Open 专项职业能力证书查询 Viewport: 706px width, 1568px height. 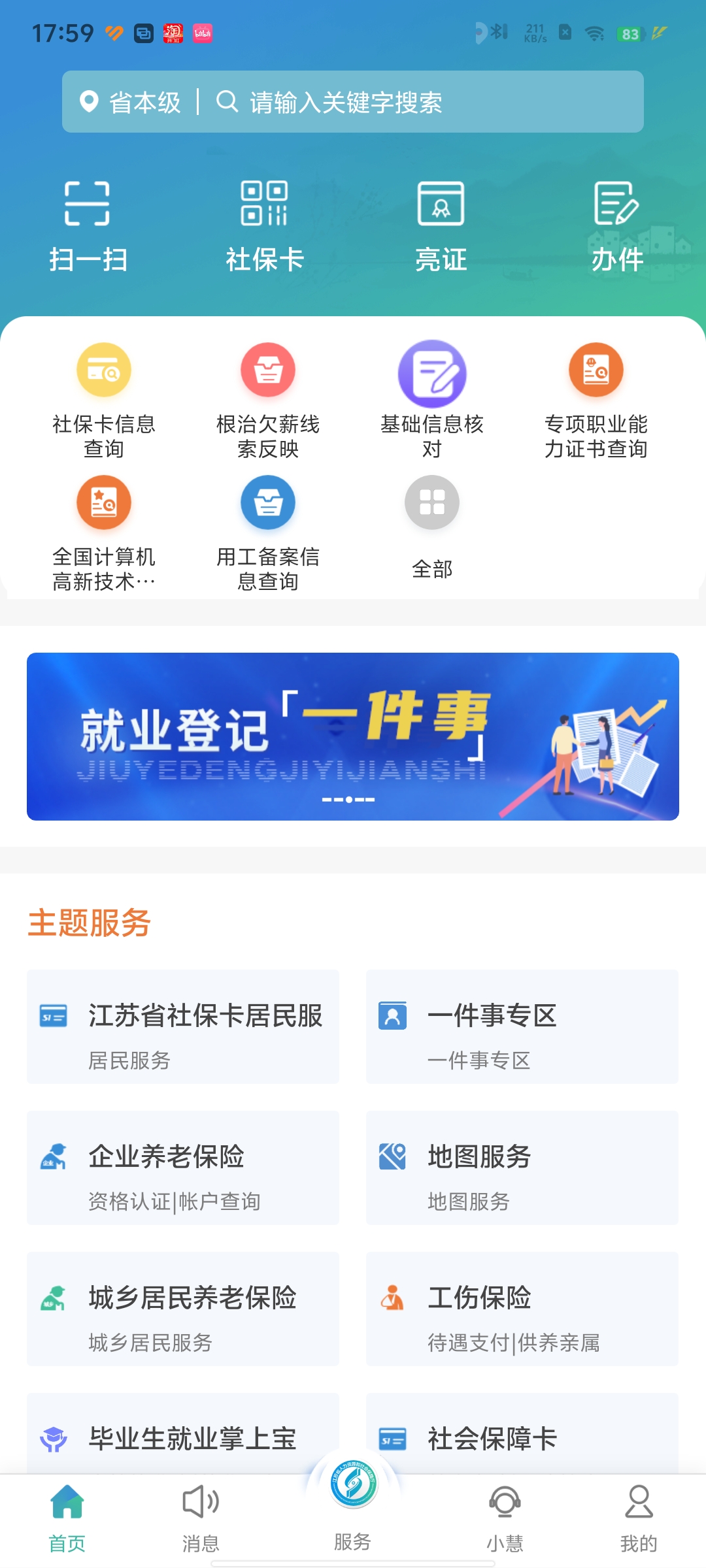coord(596,400)
